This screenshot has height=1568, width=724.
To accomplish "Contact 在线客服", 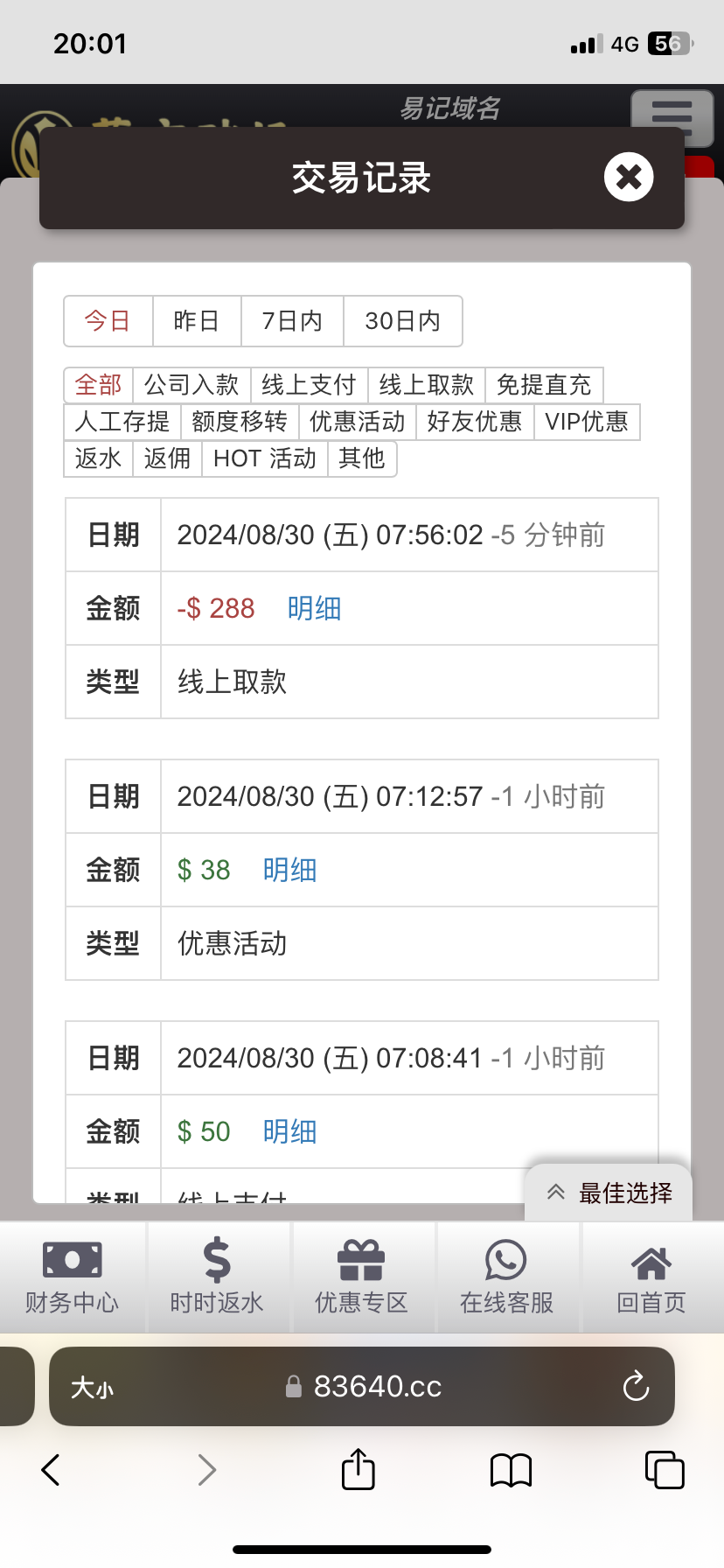I will (506, 1277).
